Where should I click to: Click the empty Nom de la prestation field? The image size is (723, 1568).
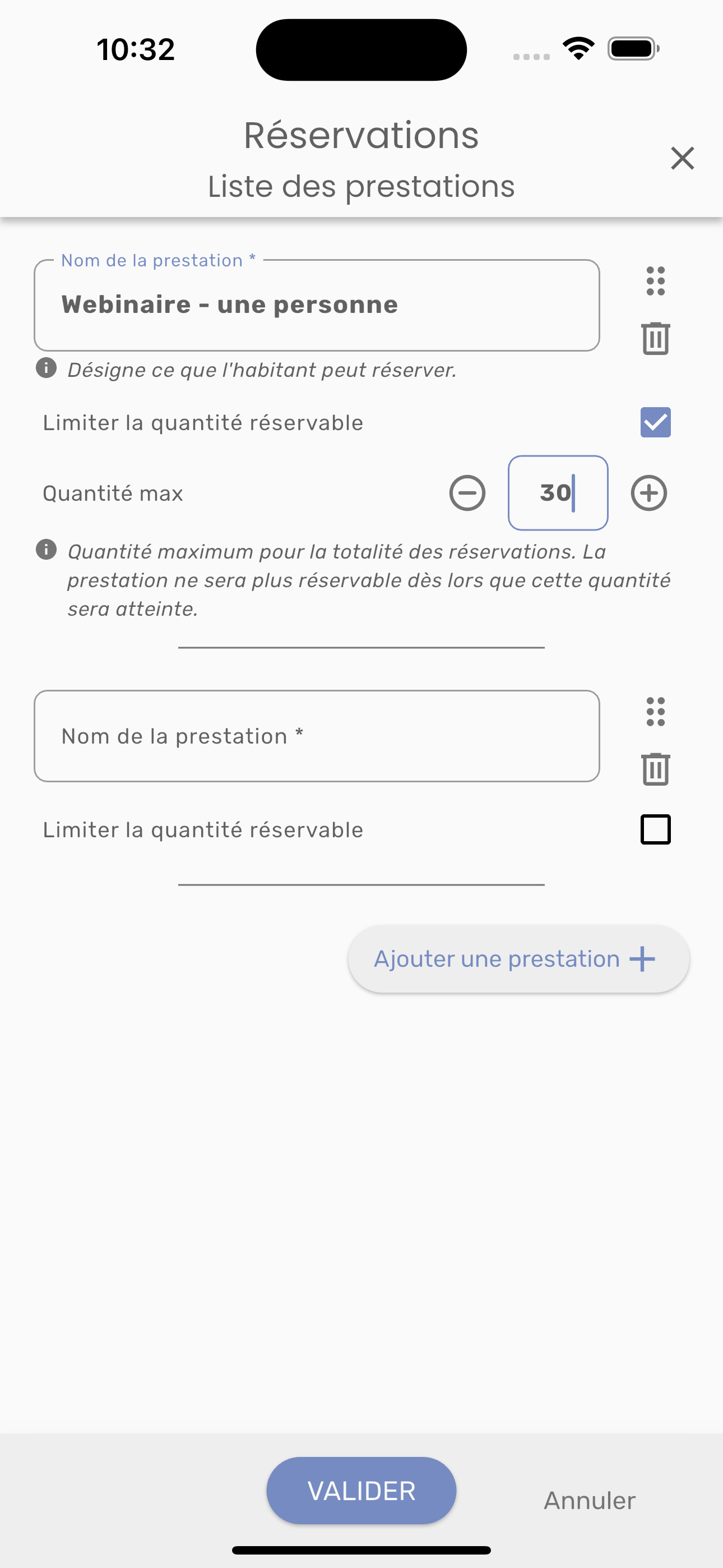[317, 735]
